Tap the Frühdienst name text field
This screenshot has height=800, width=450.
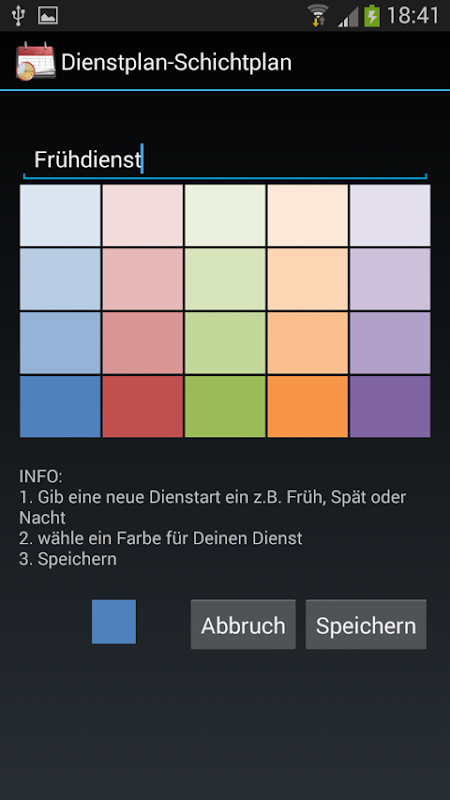225,160
